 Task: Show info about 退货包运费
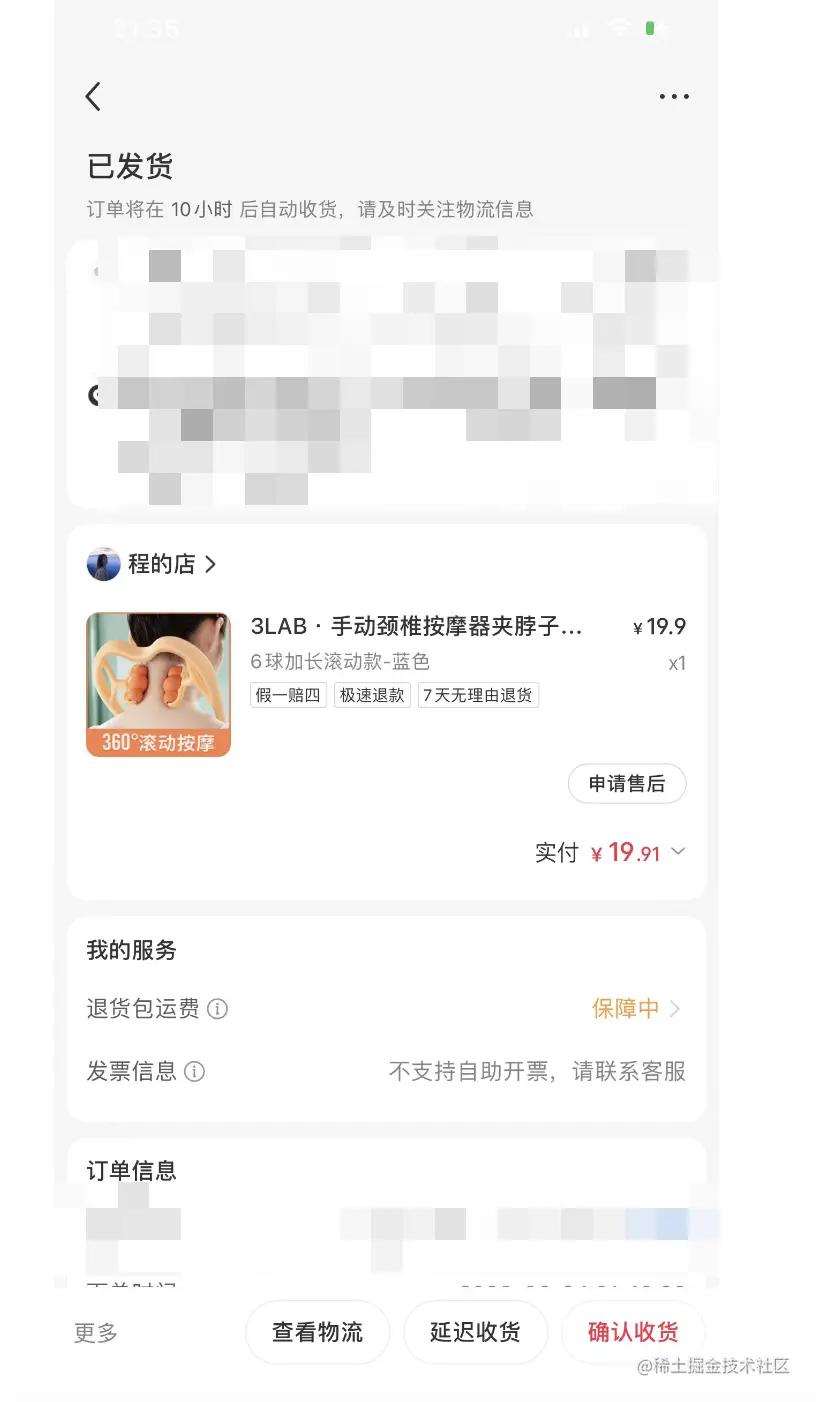(217, 1009)
